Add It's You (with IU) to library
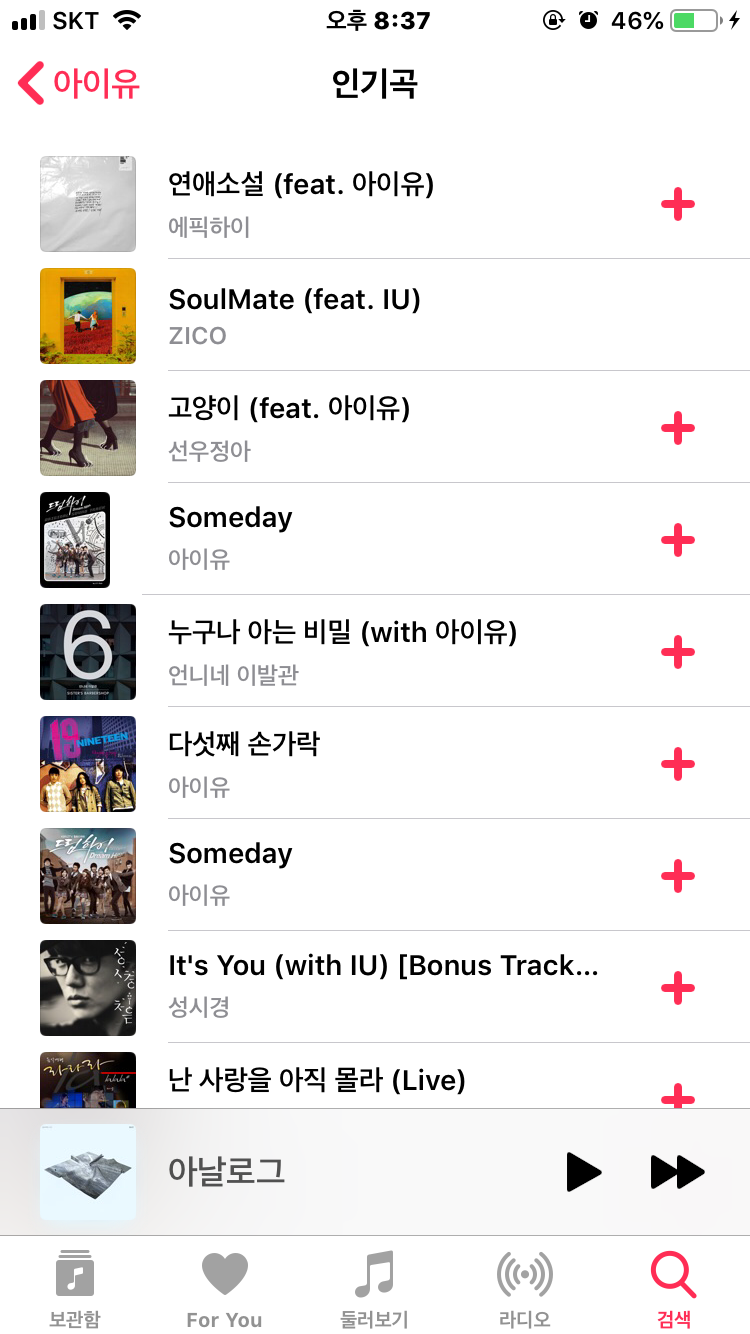The width and height of the screenshot is (750, 1334). pyautogui.click(x=677, y=988)
